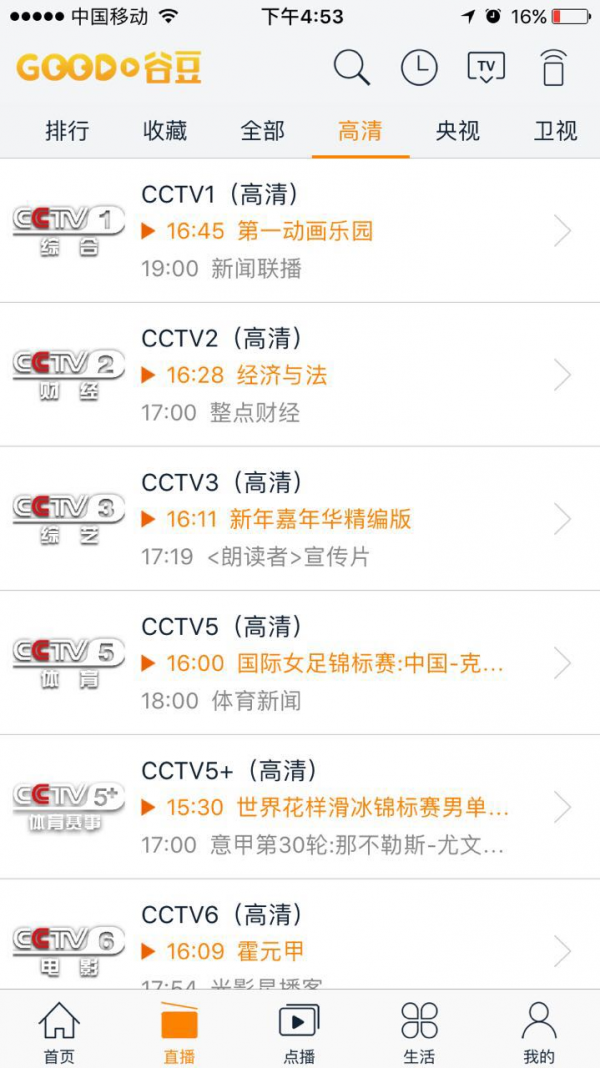The image size is (600, 1068).
Task: Tap the TV screen cast icon
Action: (x=486, y=68)
